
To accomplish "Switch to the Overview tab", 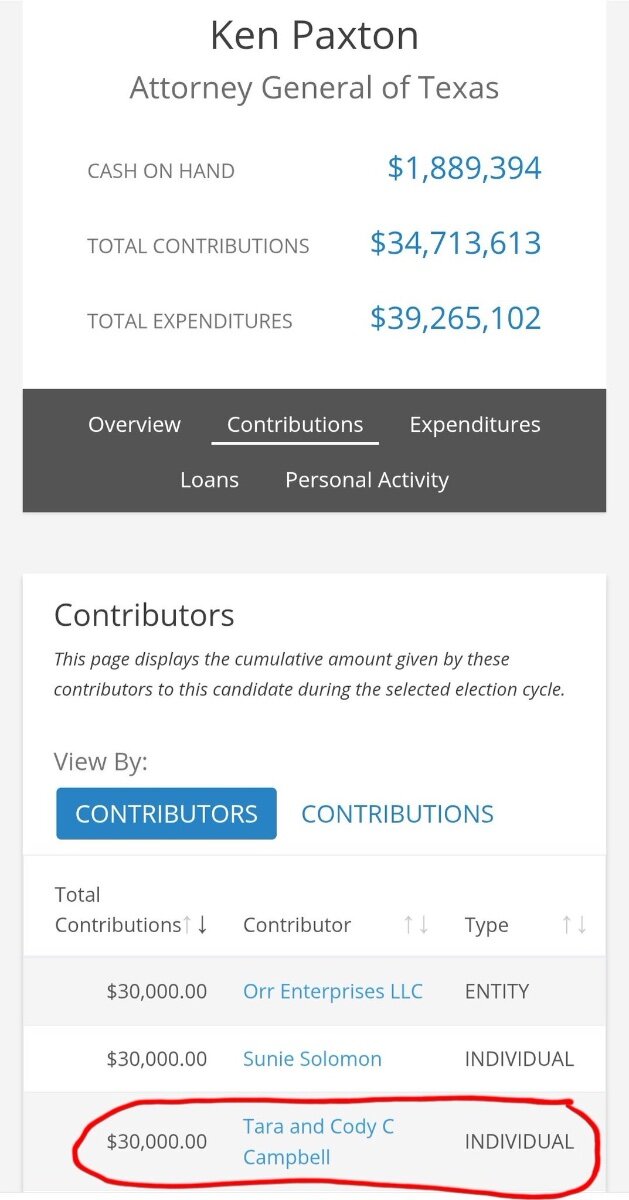I will click(x=134, y=424).
